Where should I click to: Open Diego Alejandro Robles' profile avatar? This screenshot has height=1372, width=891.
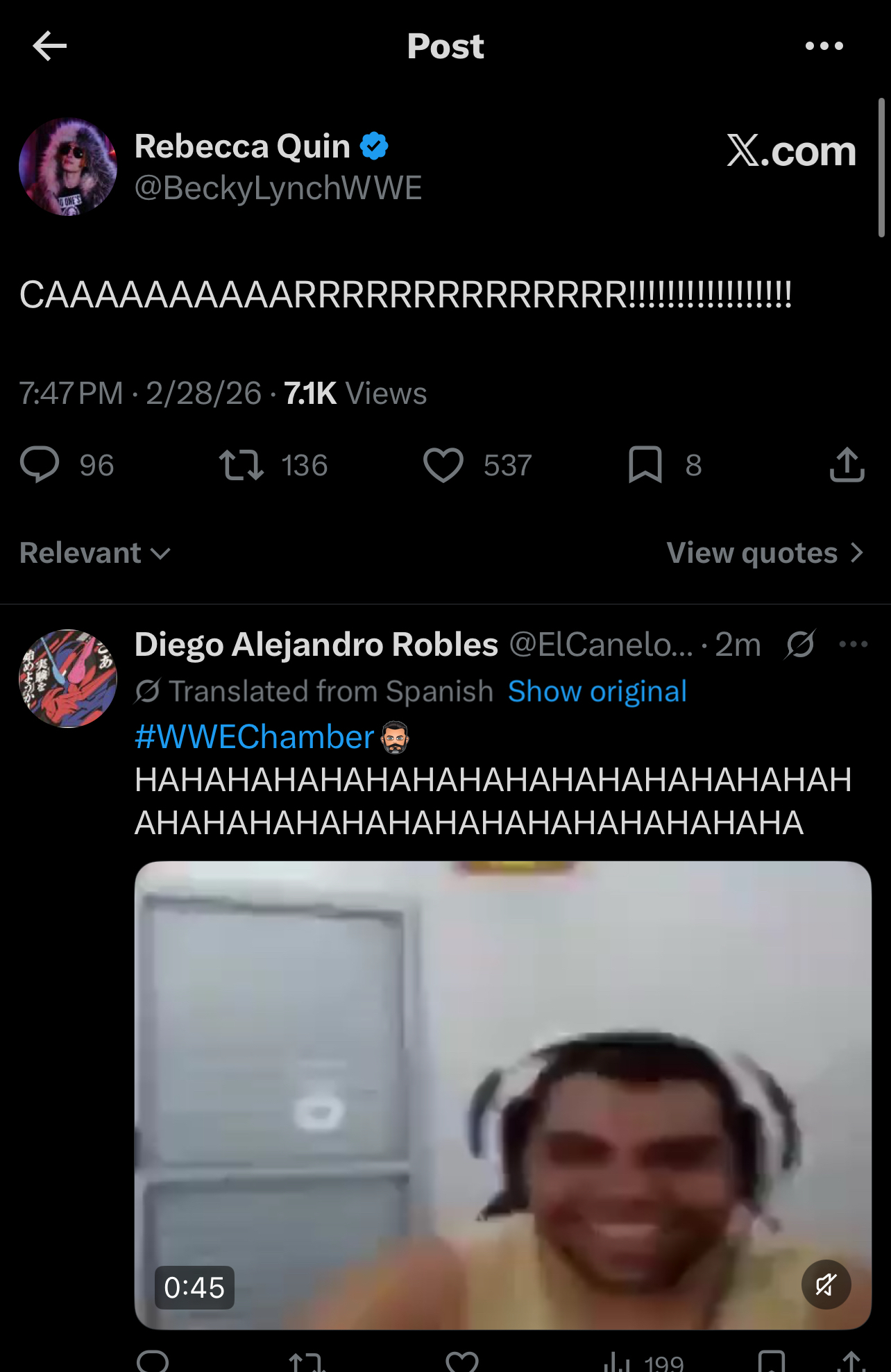click(x=68, y=679)
